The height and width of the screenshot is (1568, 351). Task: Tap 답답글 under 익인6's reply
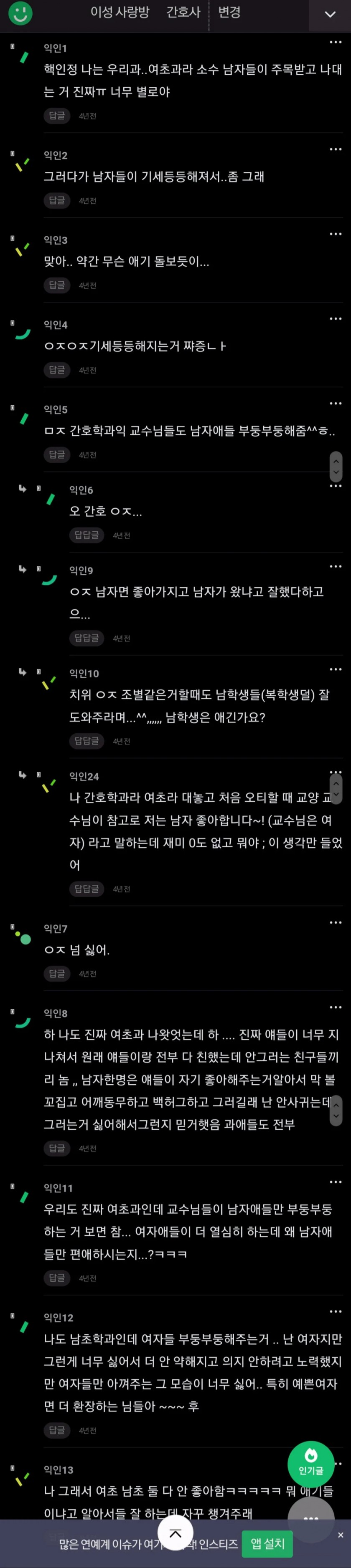coord(86,535)
